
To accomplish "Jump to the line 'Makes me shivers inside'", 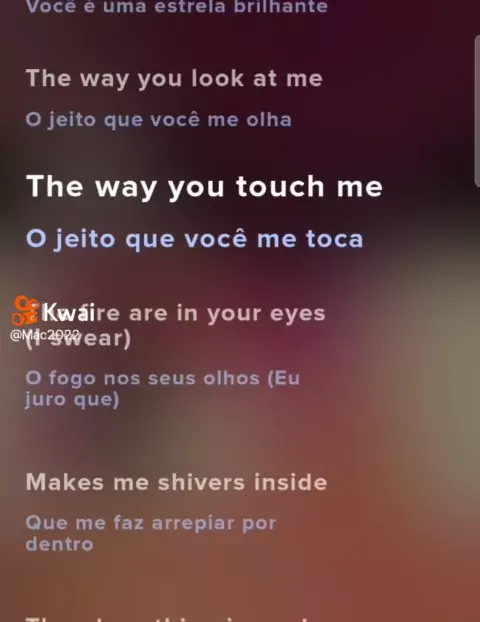I will click(177, 482).
